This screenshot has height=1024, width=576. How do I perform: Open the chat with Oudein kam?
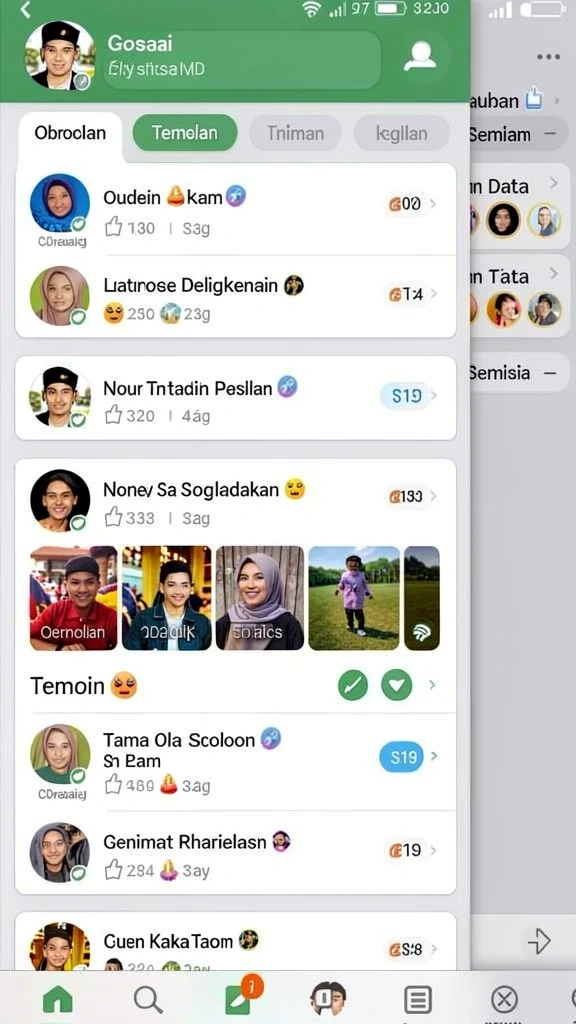[236, 210]
